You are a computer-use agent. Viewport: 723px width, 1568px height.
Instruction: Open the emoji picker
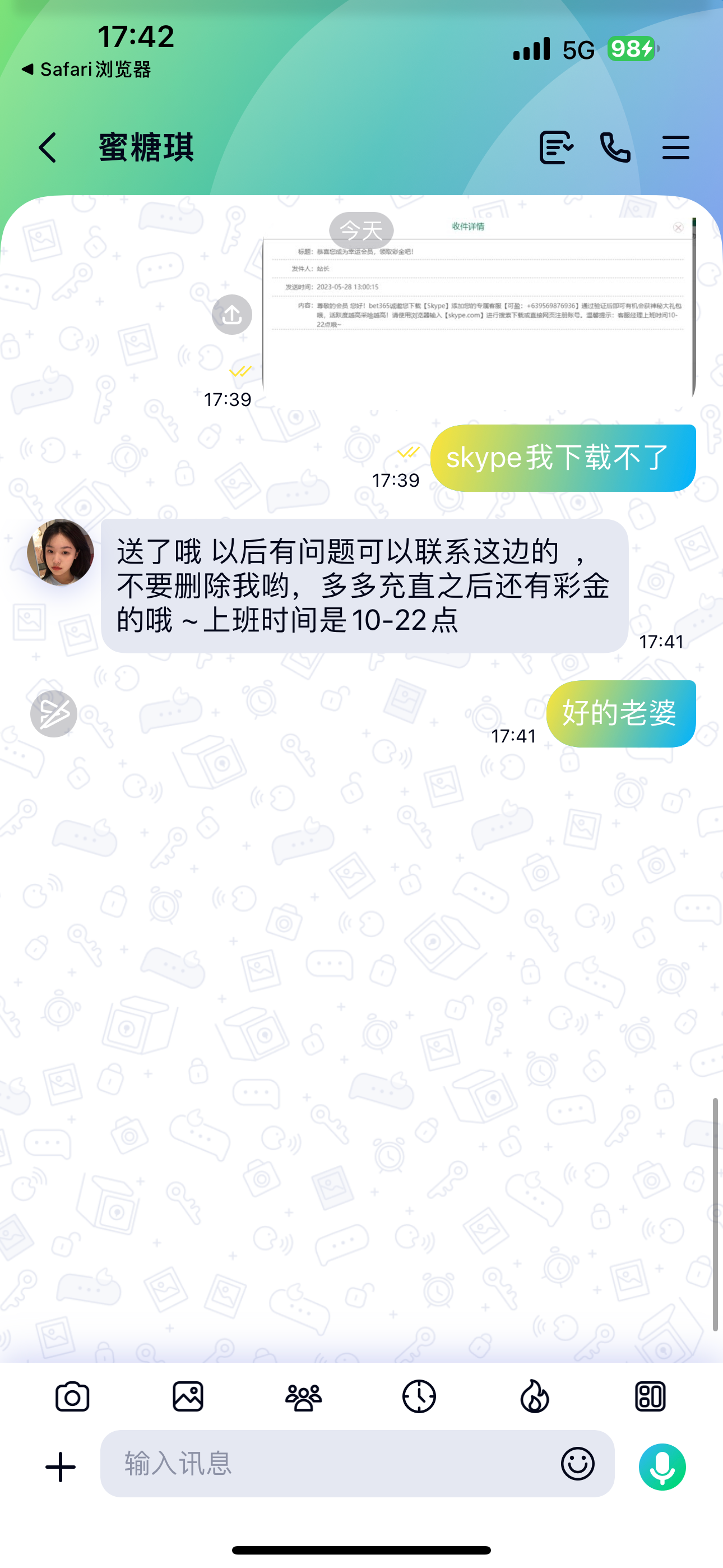click(577, 1463)
